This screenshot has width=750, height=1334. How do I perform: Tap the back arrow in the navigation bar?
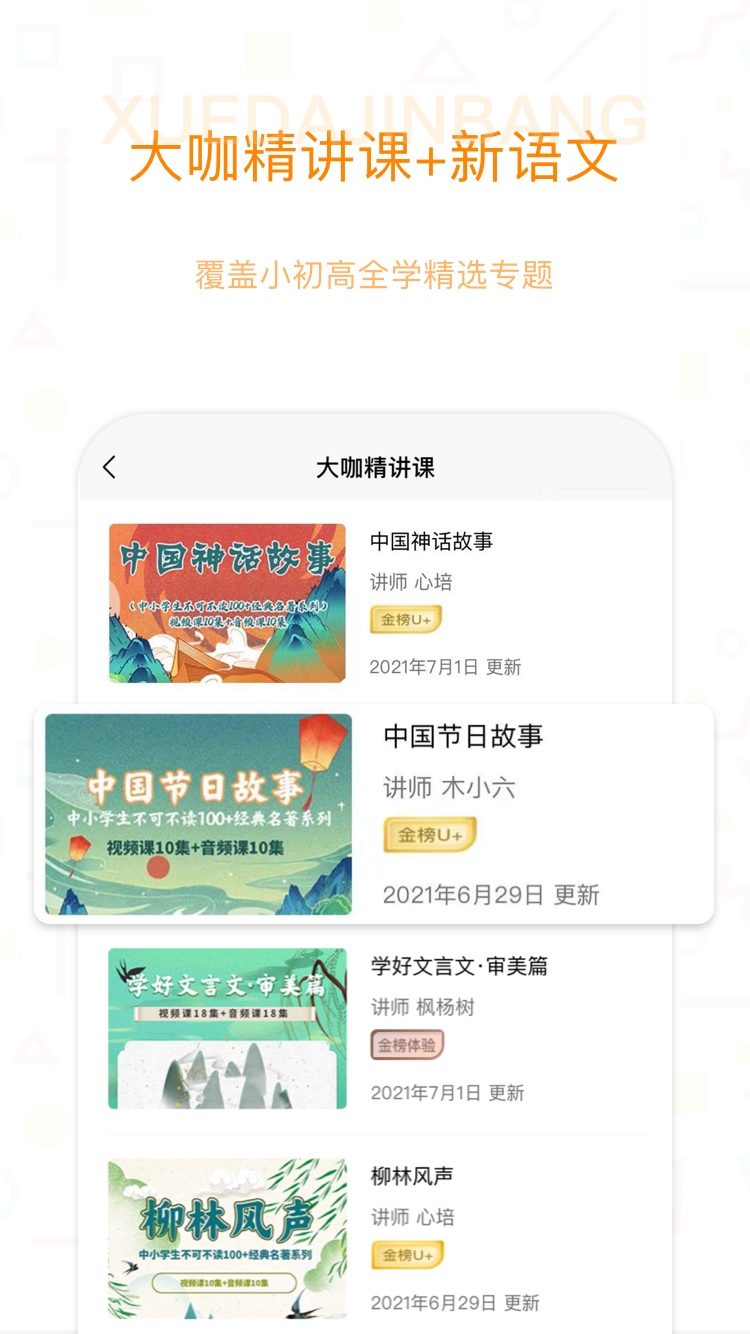point(110,467)
